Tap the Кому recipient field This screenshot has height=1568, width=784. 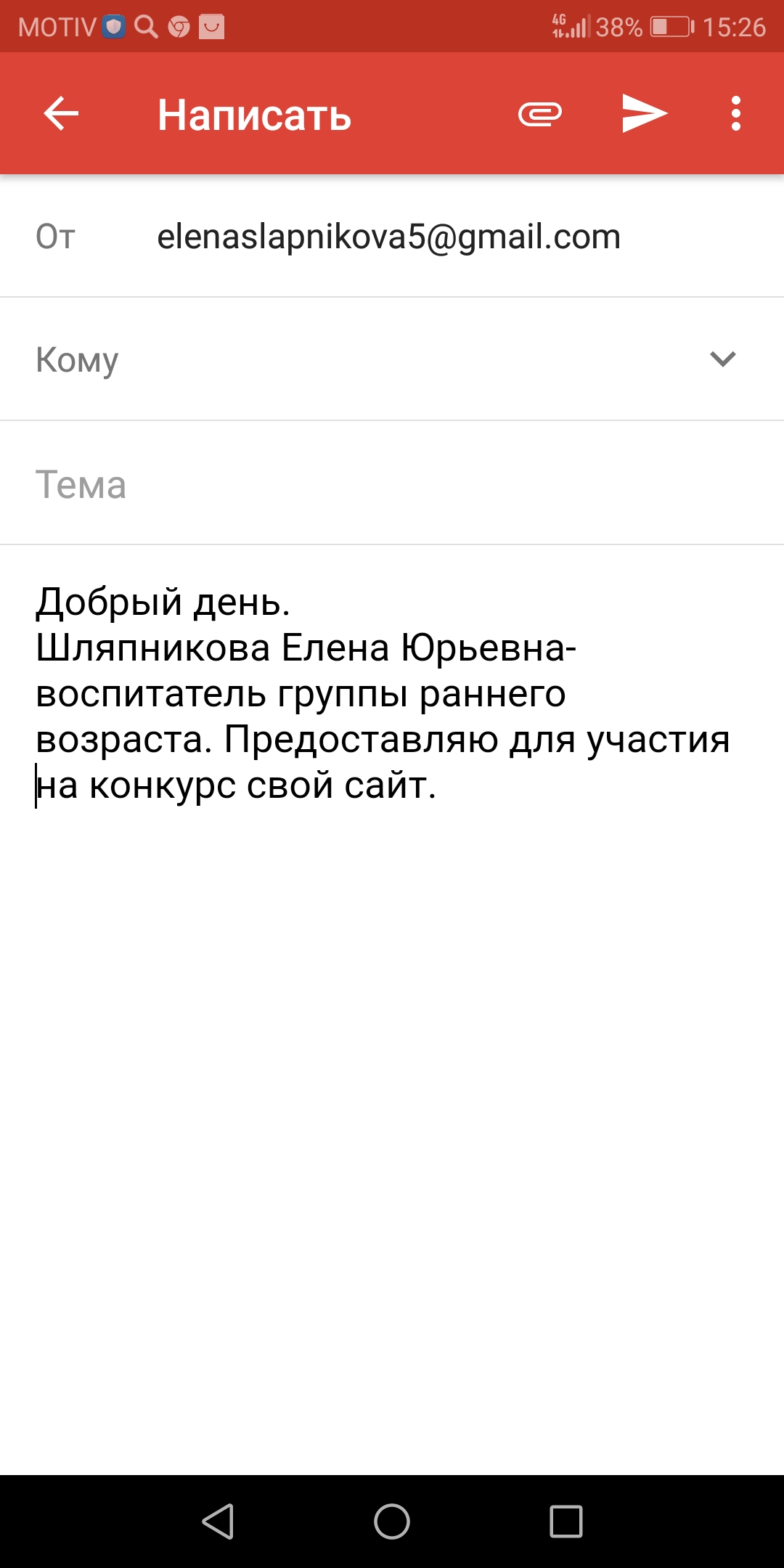(363, 359)
